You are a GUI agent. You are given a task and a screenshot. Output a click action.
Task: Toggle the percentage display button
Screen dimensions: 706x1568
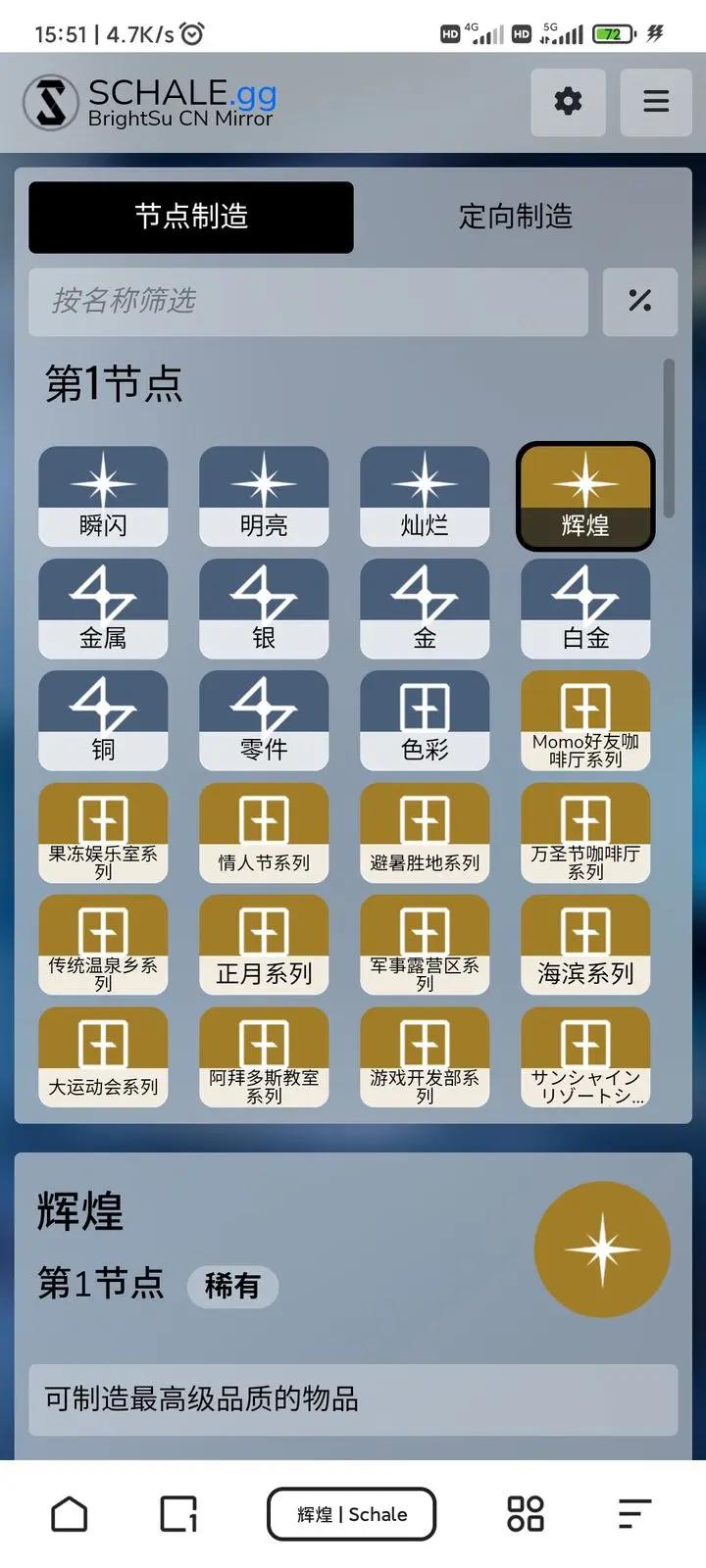click(639, 301)
